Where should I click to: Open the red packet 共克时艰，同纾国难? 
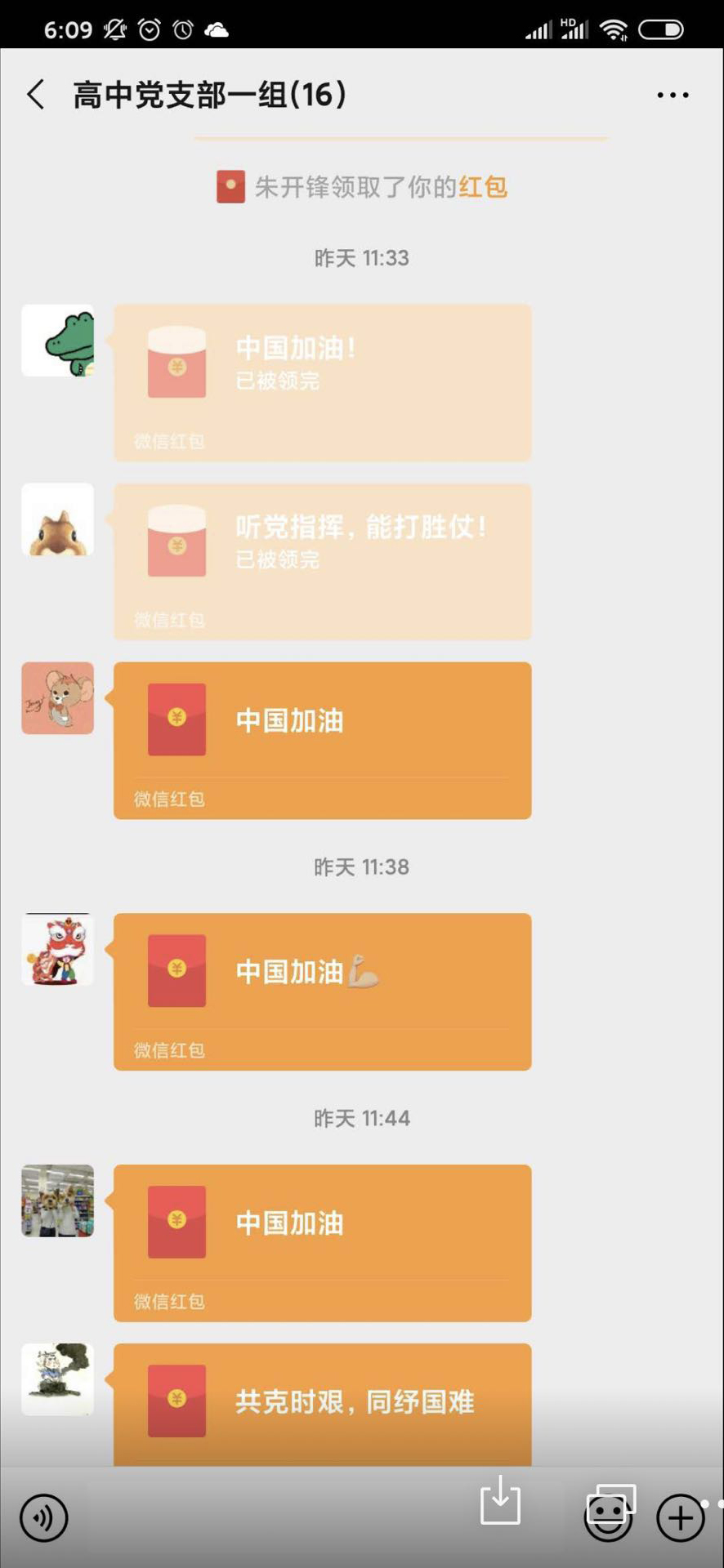tap(322, 1403)
